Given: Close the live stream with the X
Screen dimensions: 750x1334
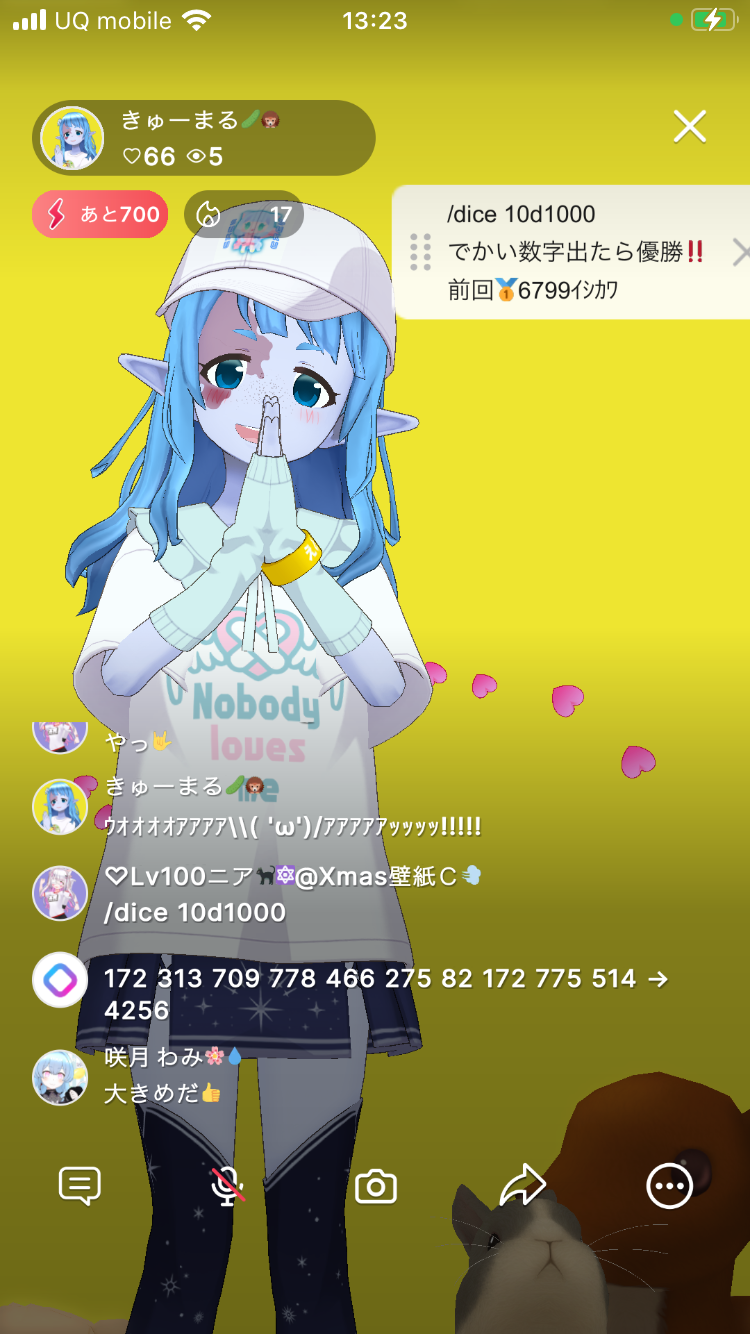Looking at the screenshot, I should tap(690, 127).
